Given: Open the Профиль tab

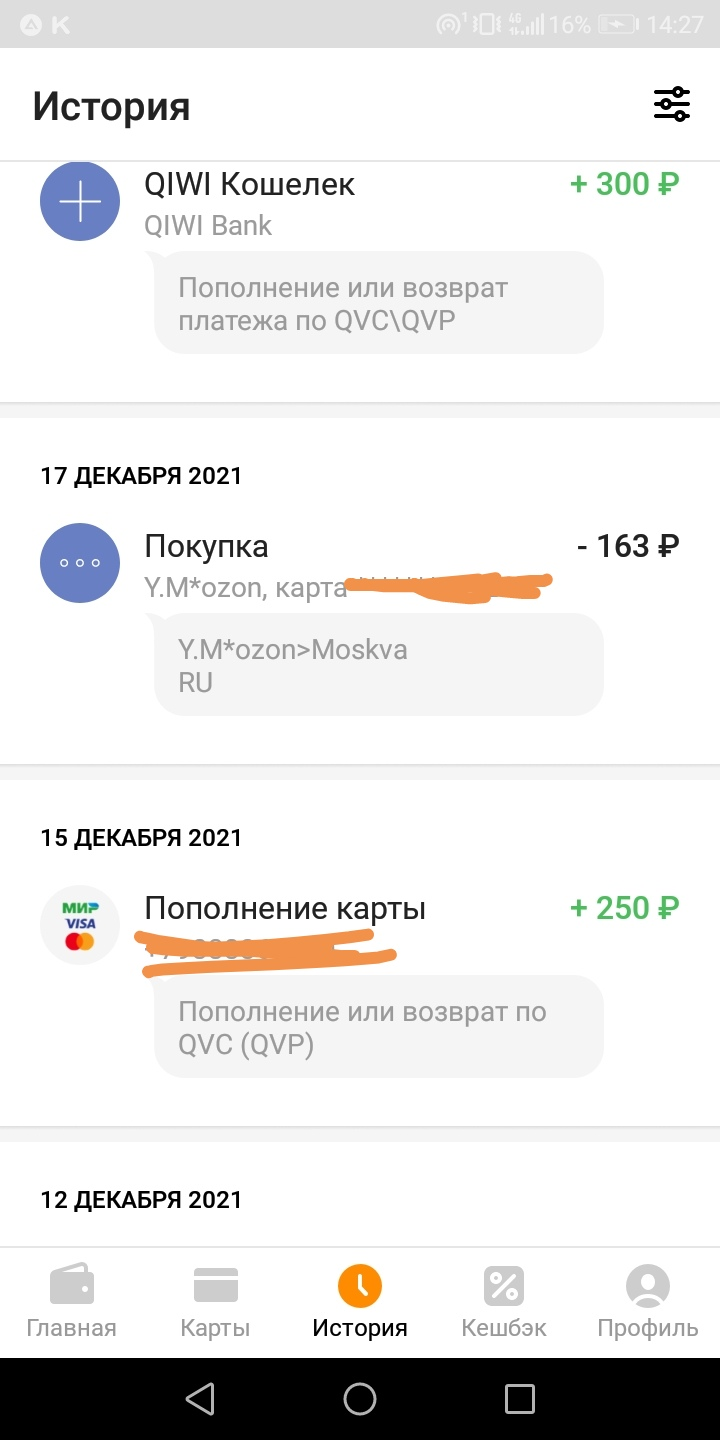Looking at the screenshot, I should pos(647,1302).
